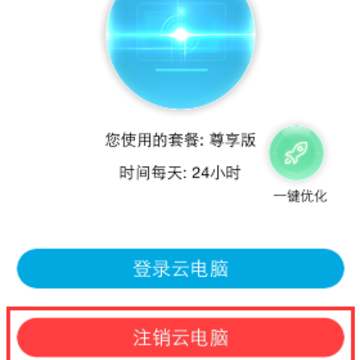
Task: Tap the 登录云电脑 login button
Action: point(180,269)
